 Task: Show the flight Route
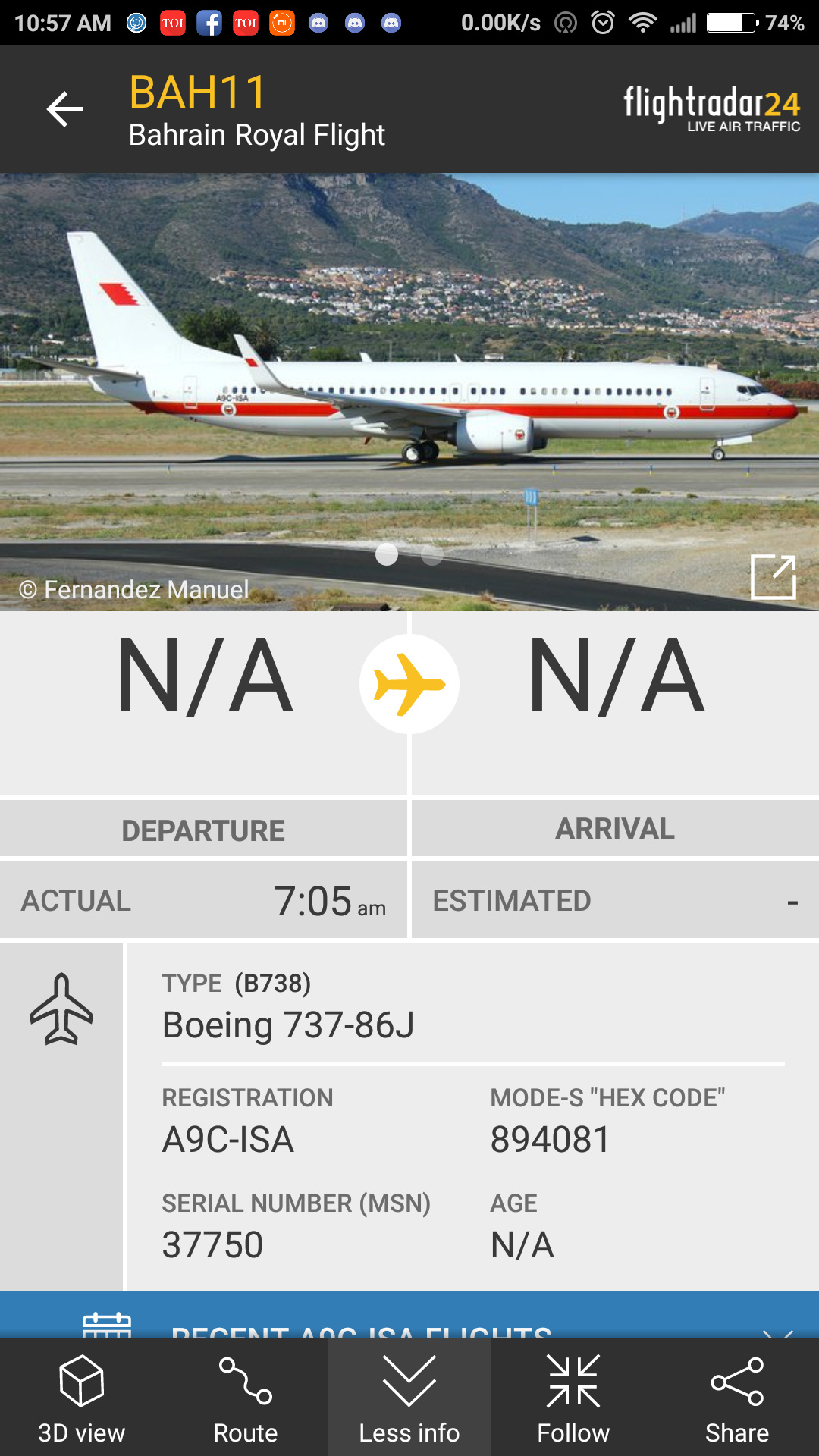[x=245, y=1398]
